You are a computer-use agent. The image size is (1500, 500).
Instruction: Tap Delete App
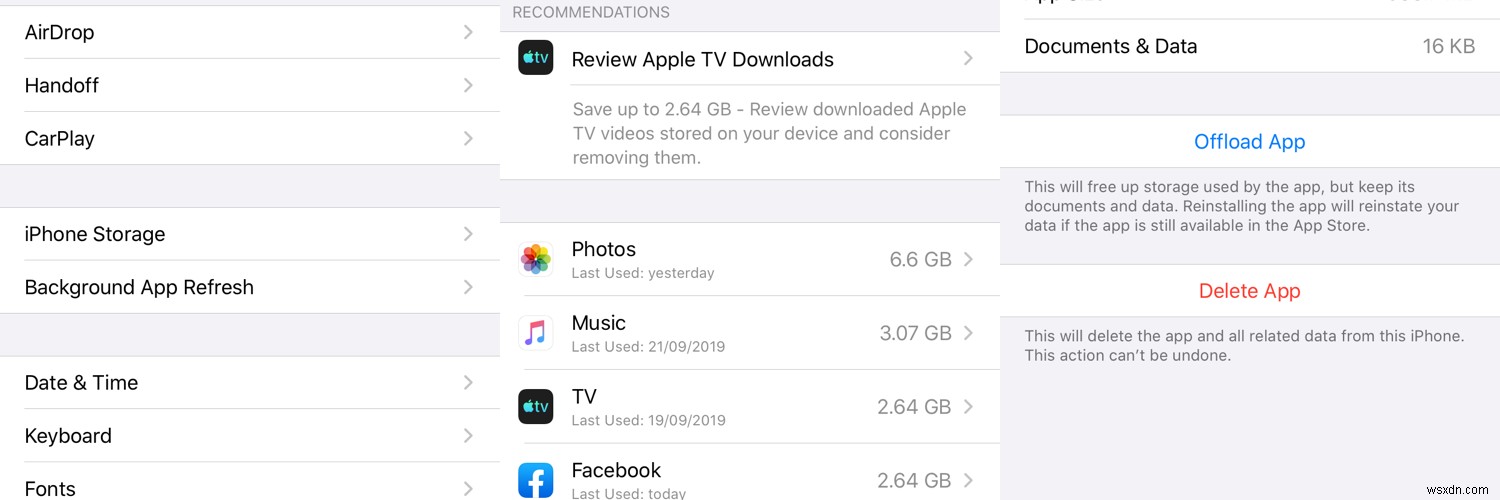(1249, 291)
